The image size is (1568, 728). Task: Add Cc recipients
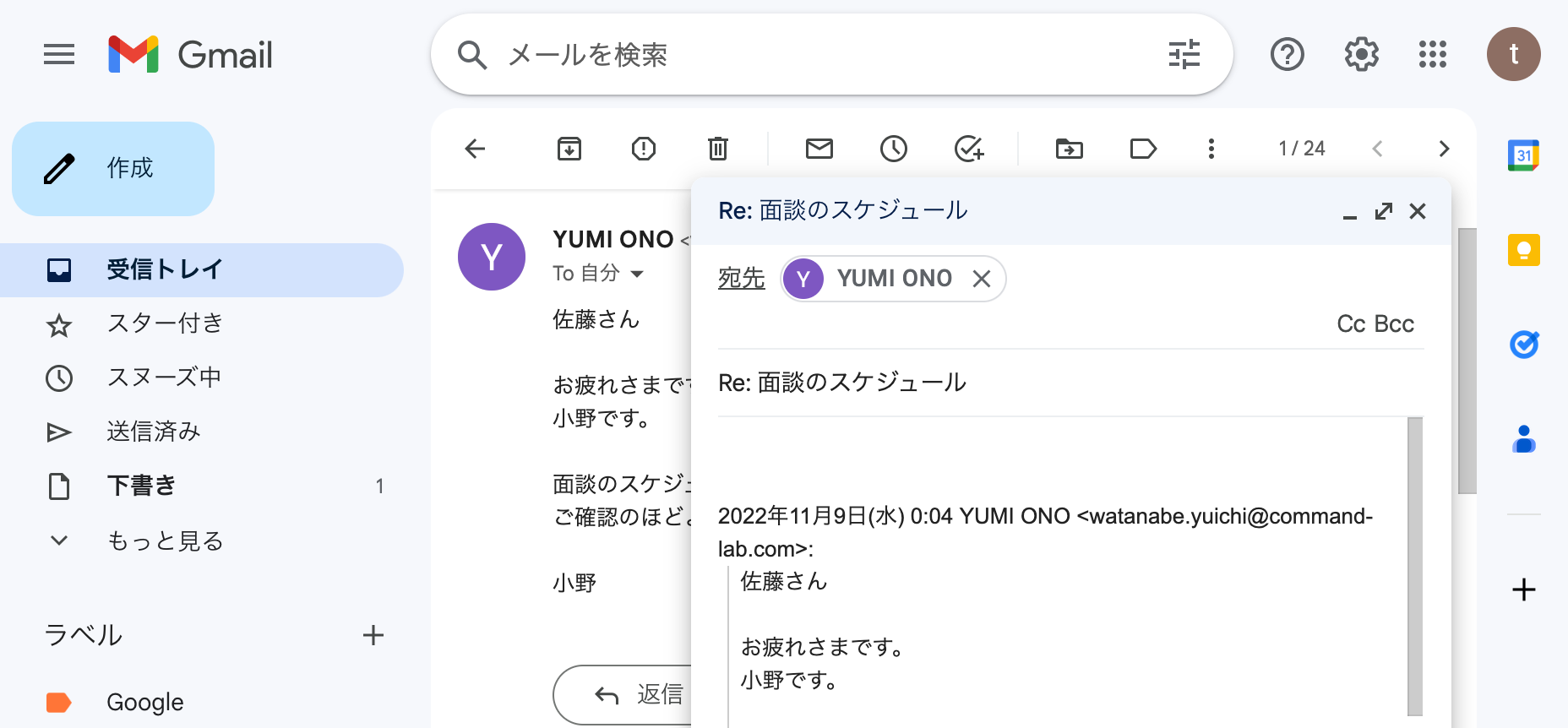point(1351,324)
